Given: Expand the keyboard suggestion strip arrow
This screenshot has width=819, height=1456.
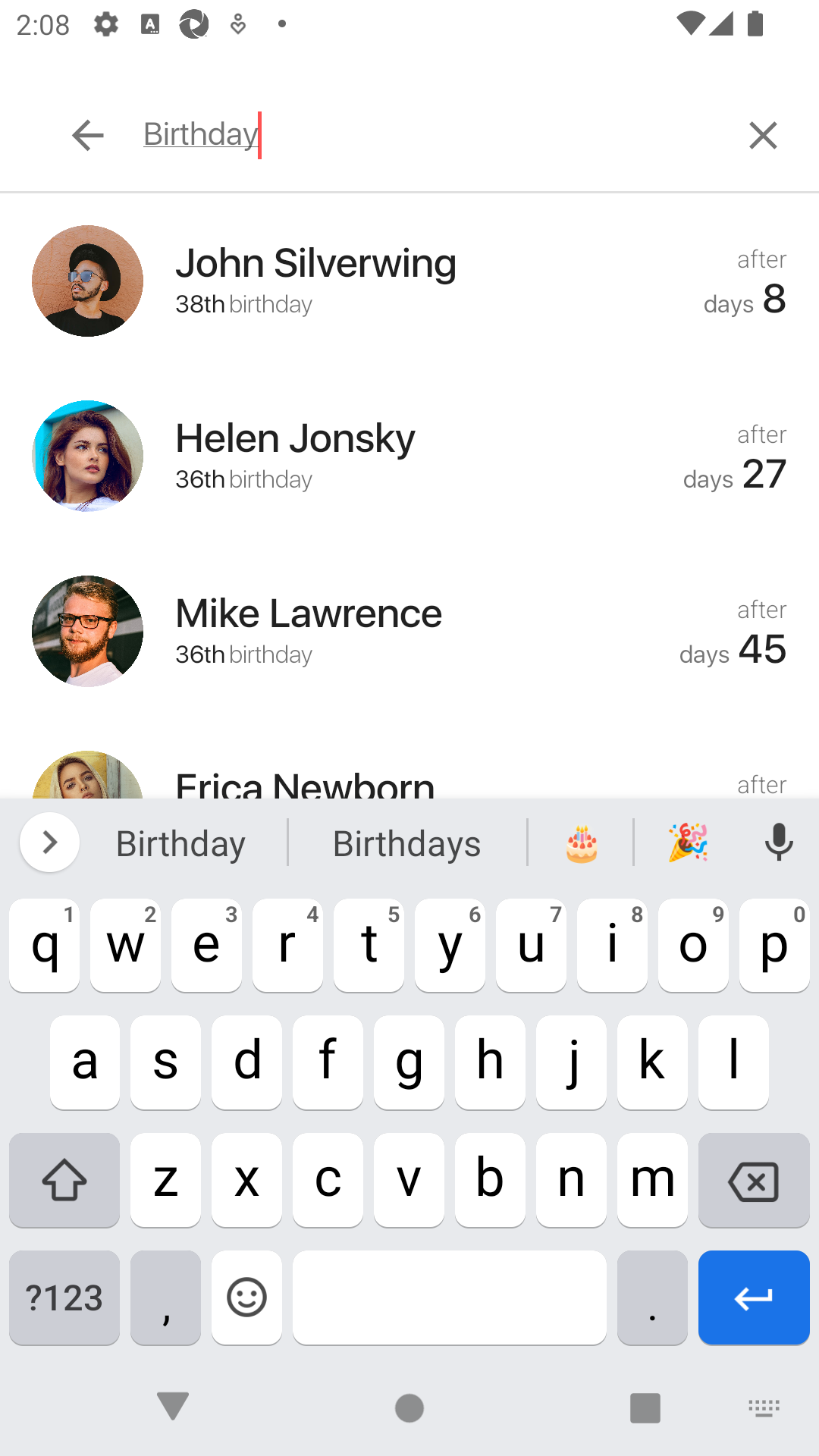Looking at the screenshot, I should [50, 843].
